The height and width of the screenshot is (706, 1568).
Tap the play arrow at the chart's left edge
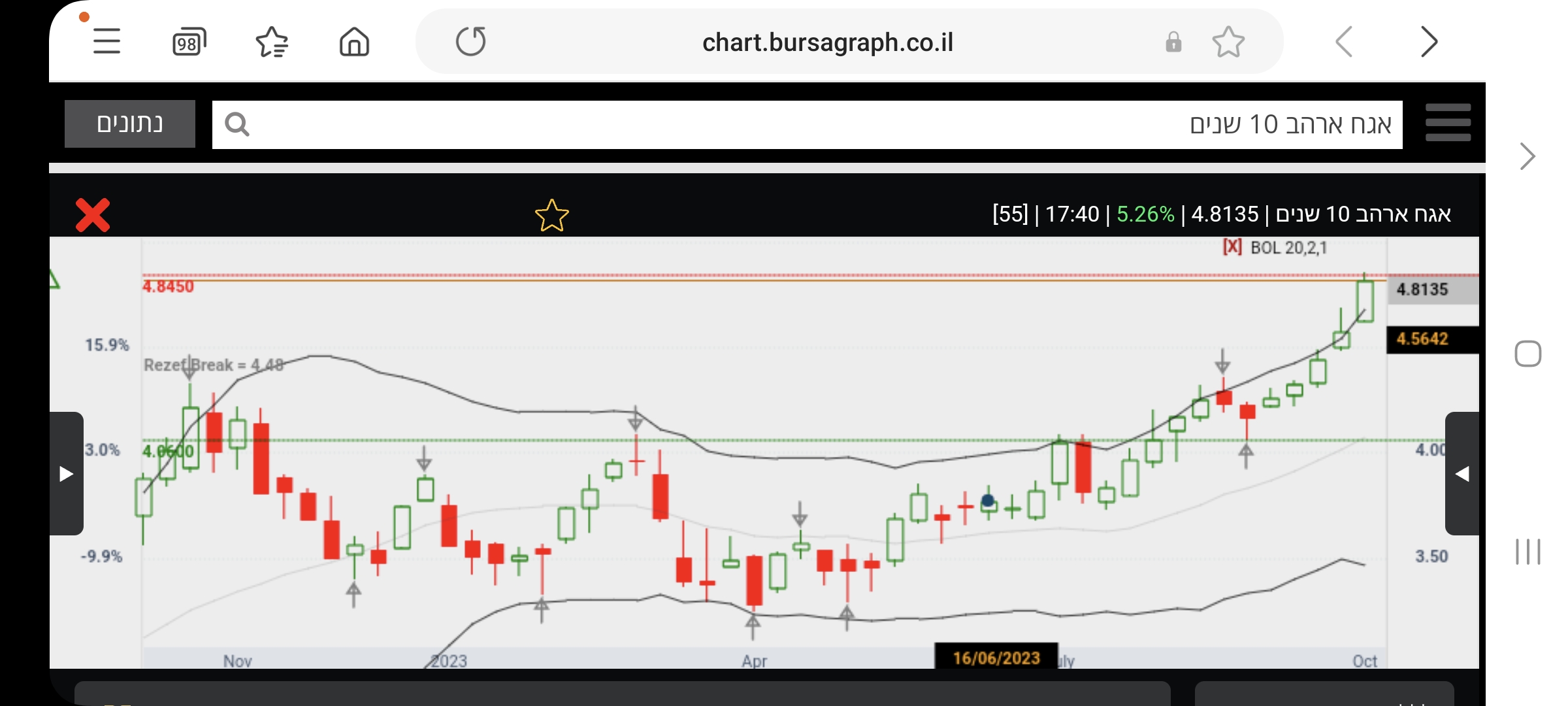coord(67,473)
